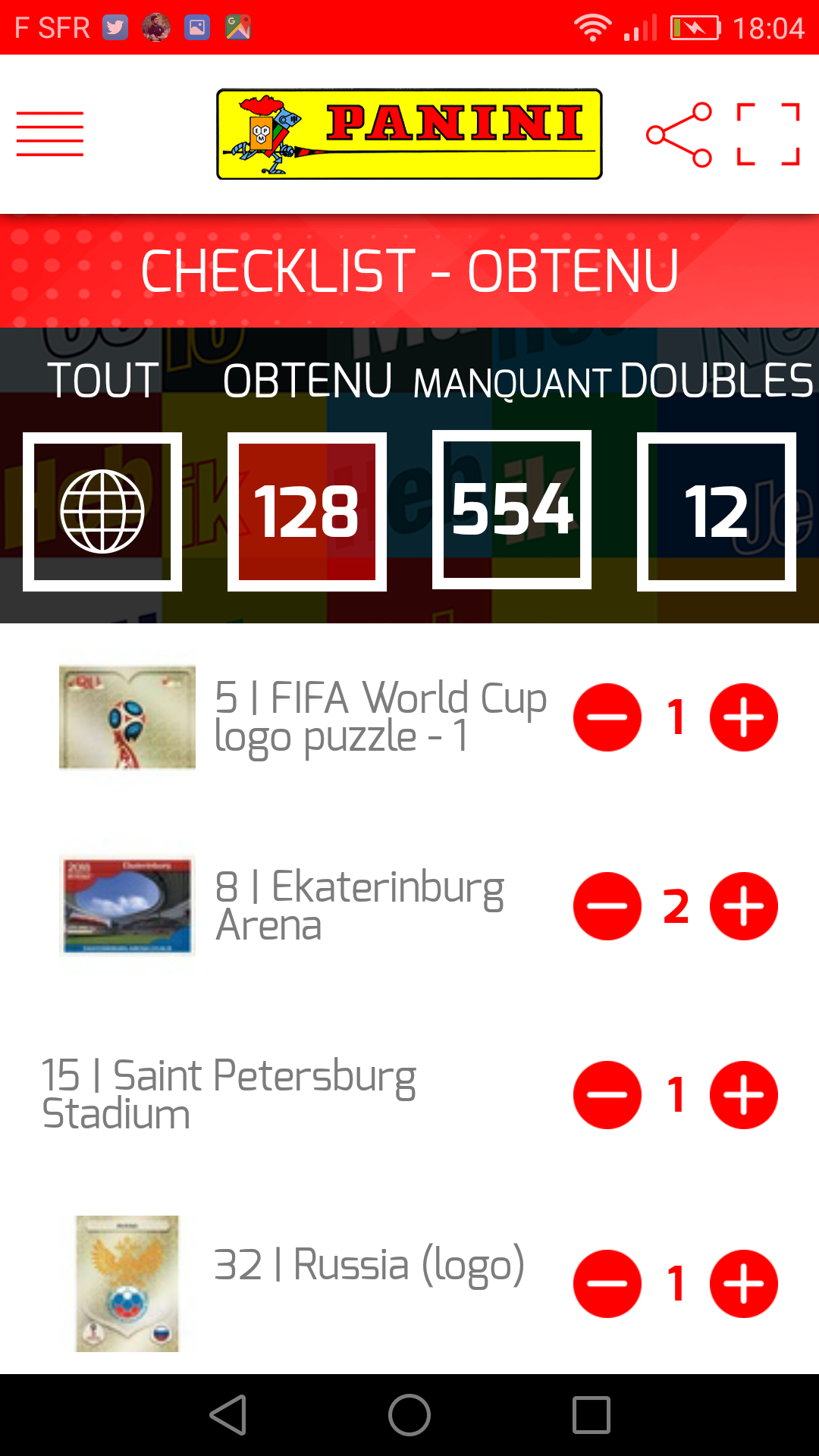819x1456 pixels.
Task: Remove one Ekaterinburg Arena sticker
Action: coord(607,906)
